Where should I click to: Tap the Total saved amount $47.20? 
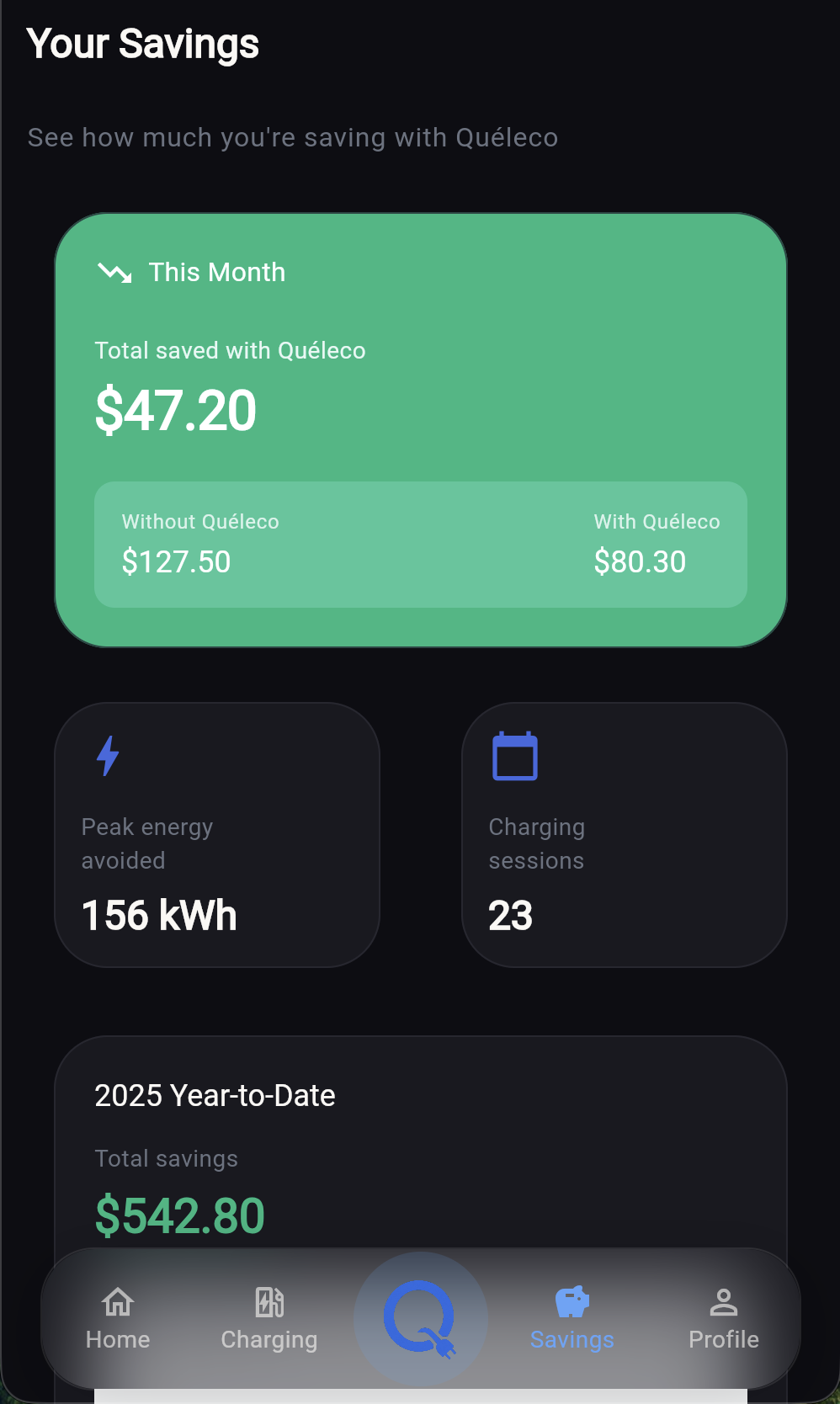point(175,410)
